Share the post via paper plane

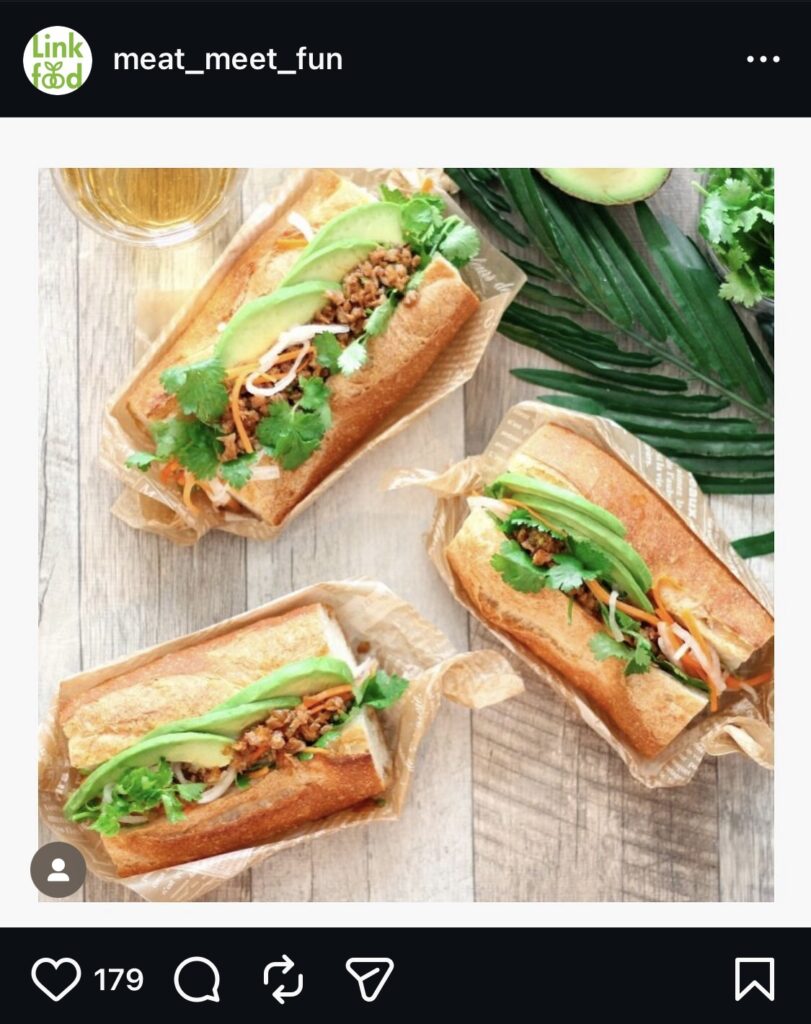[x=369, y=979]
